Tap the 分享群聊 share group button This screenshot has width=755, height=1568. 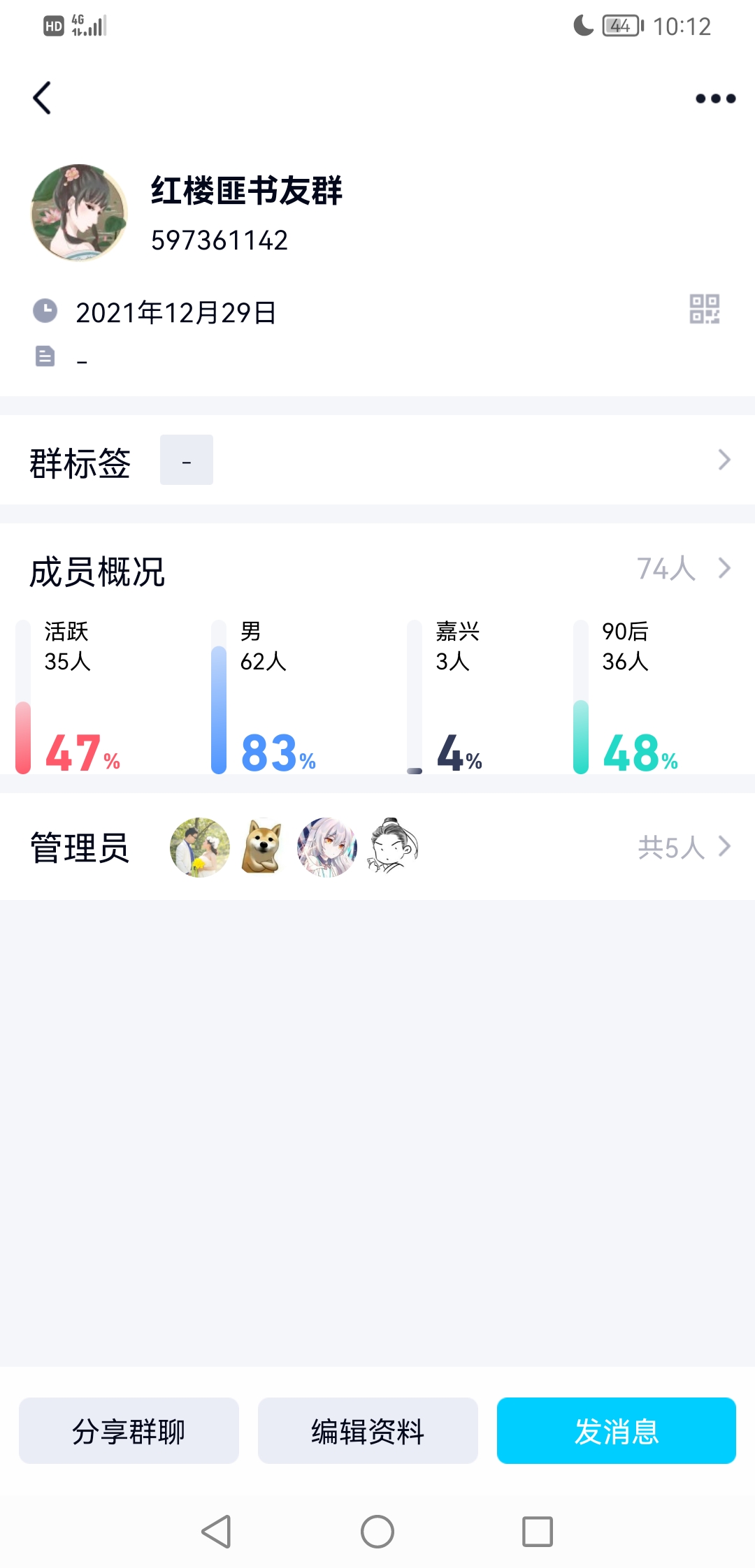click(129, 1430)
